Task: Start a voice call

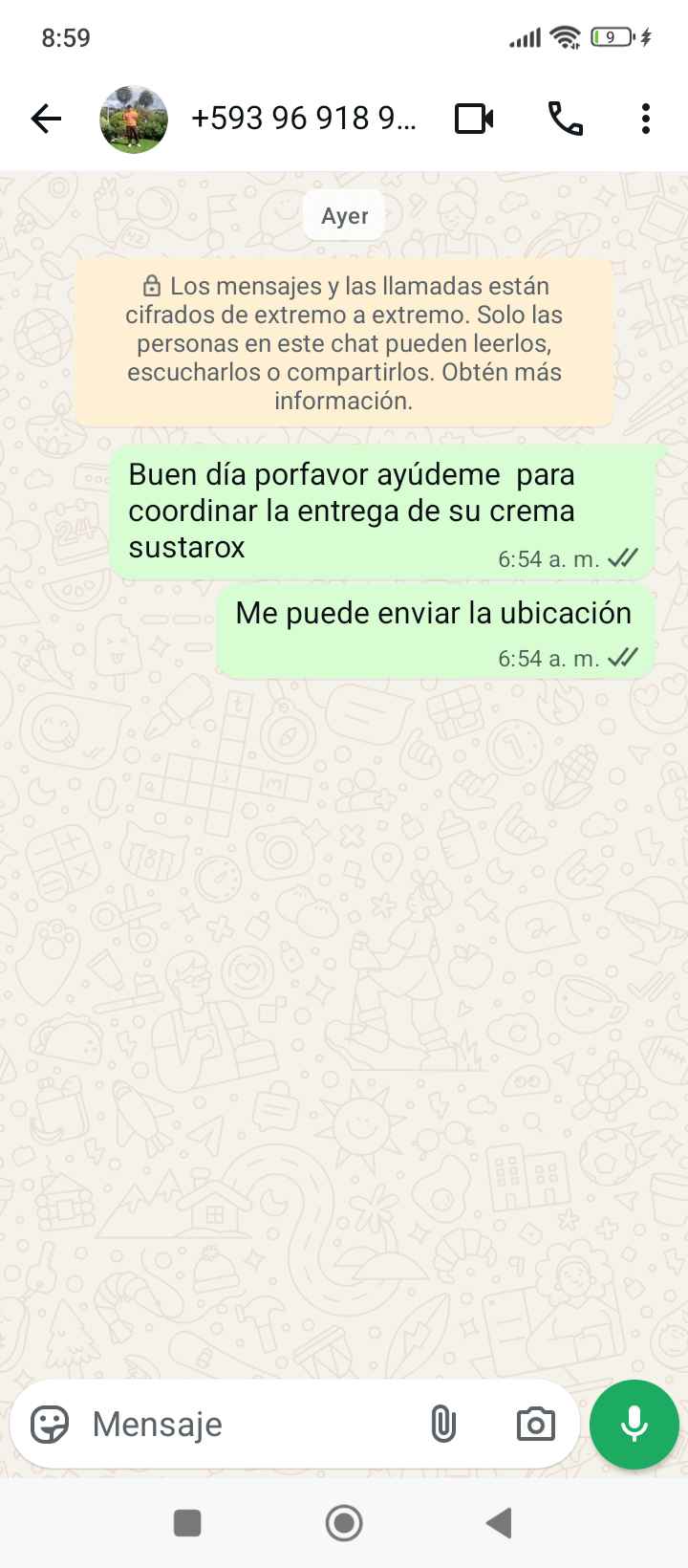Action: [565, 119]
